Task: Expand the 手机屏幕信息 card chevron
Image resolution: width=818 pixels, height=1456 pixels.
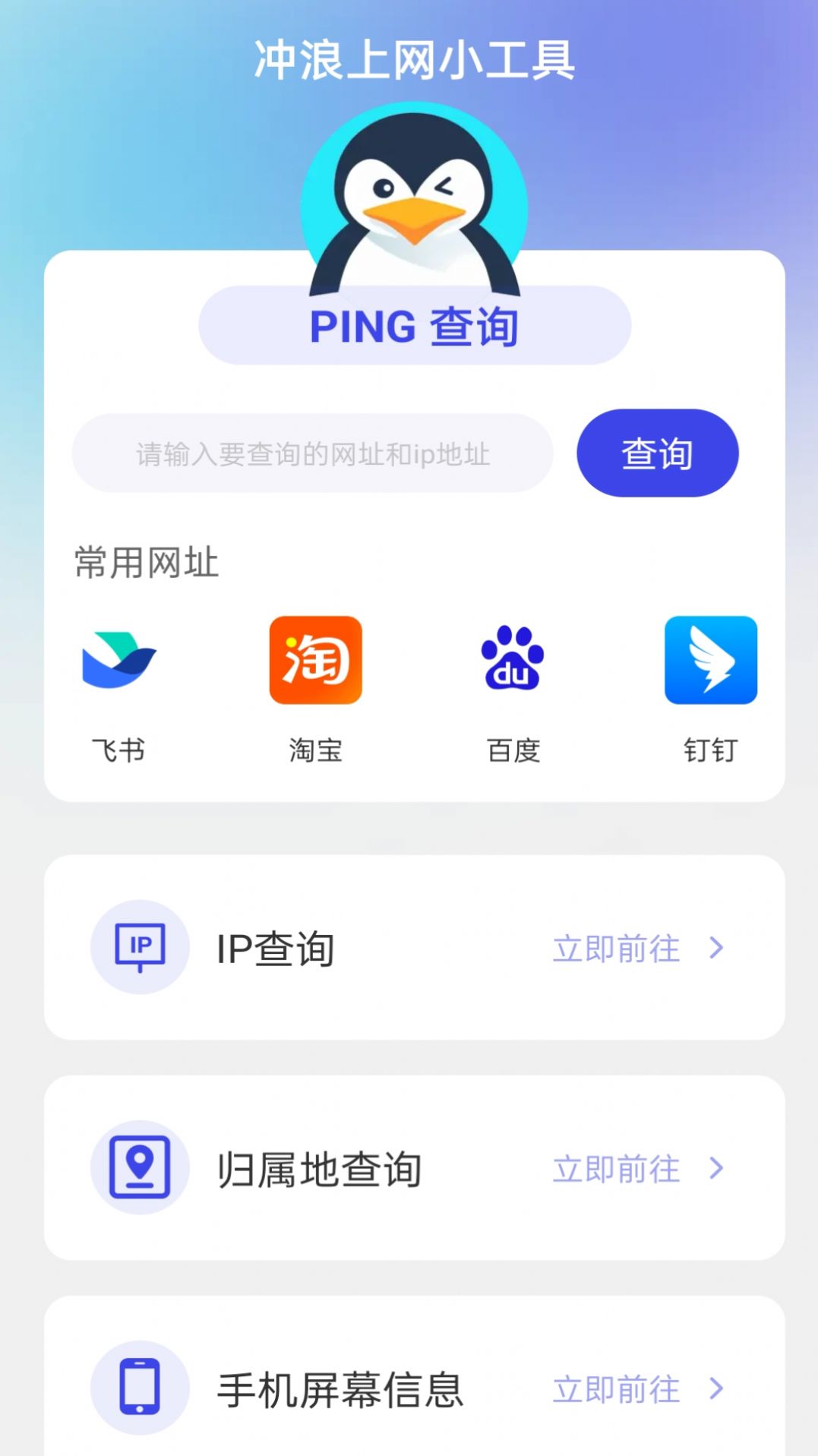Action: (x=715, y=1388)
